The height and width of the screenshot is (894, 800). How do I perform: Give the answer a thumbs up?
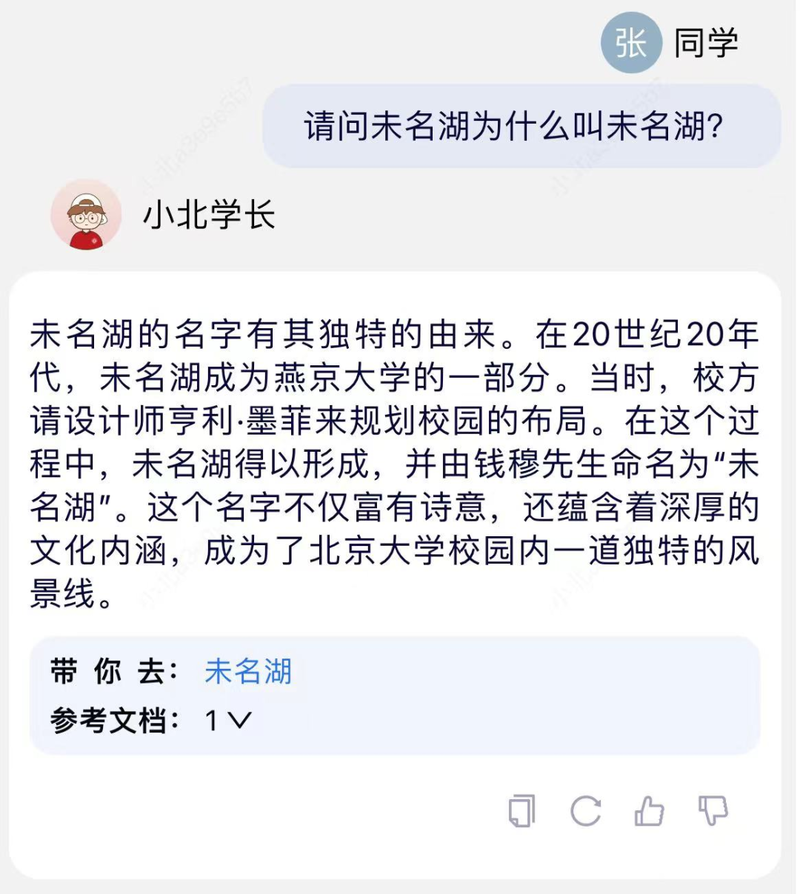pyautogui.click(x=649, y=810)
